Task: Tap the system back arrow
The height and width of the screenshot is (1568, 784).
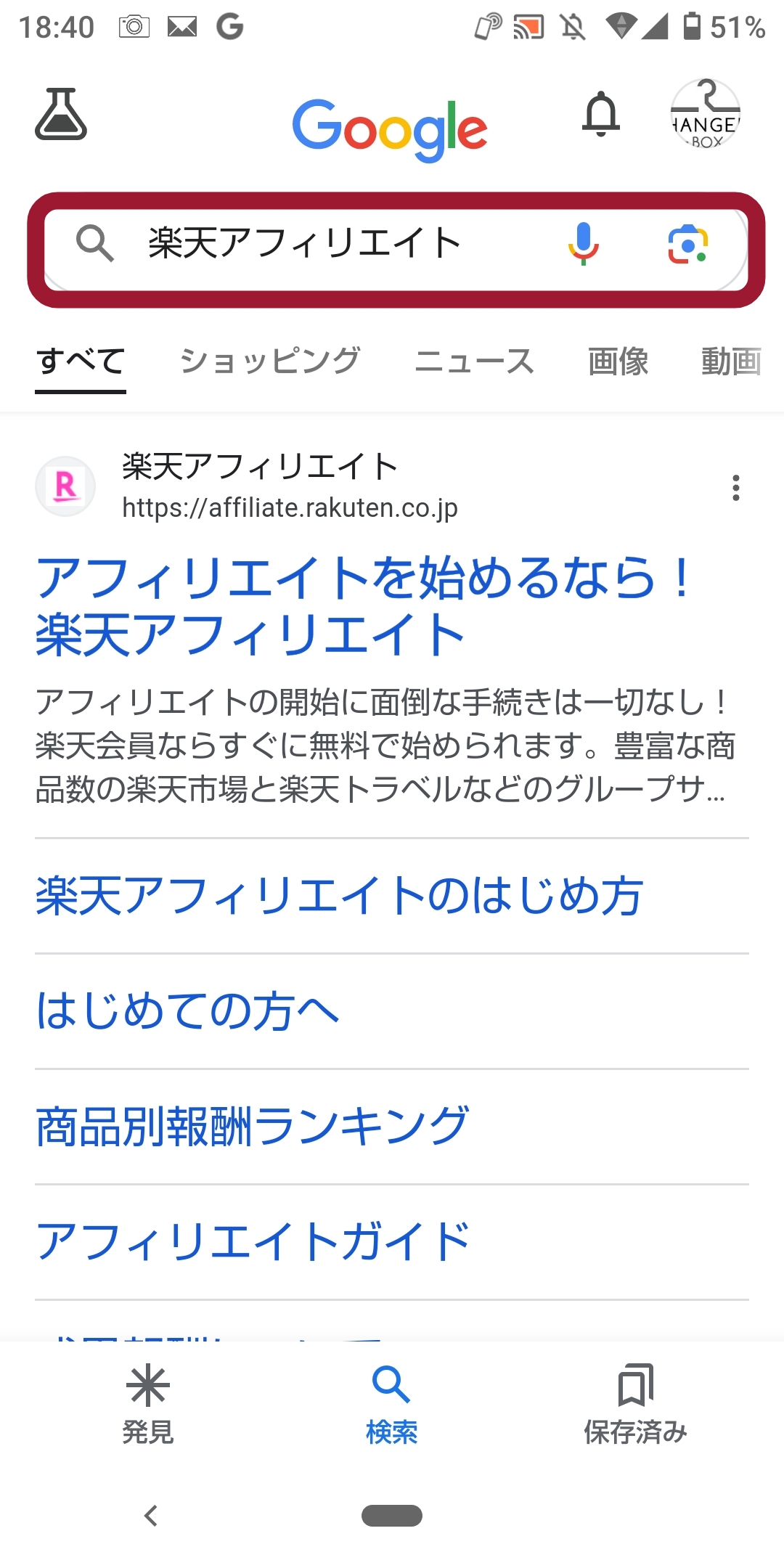Action: 151,1516
